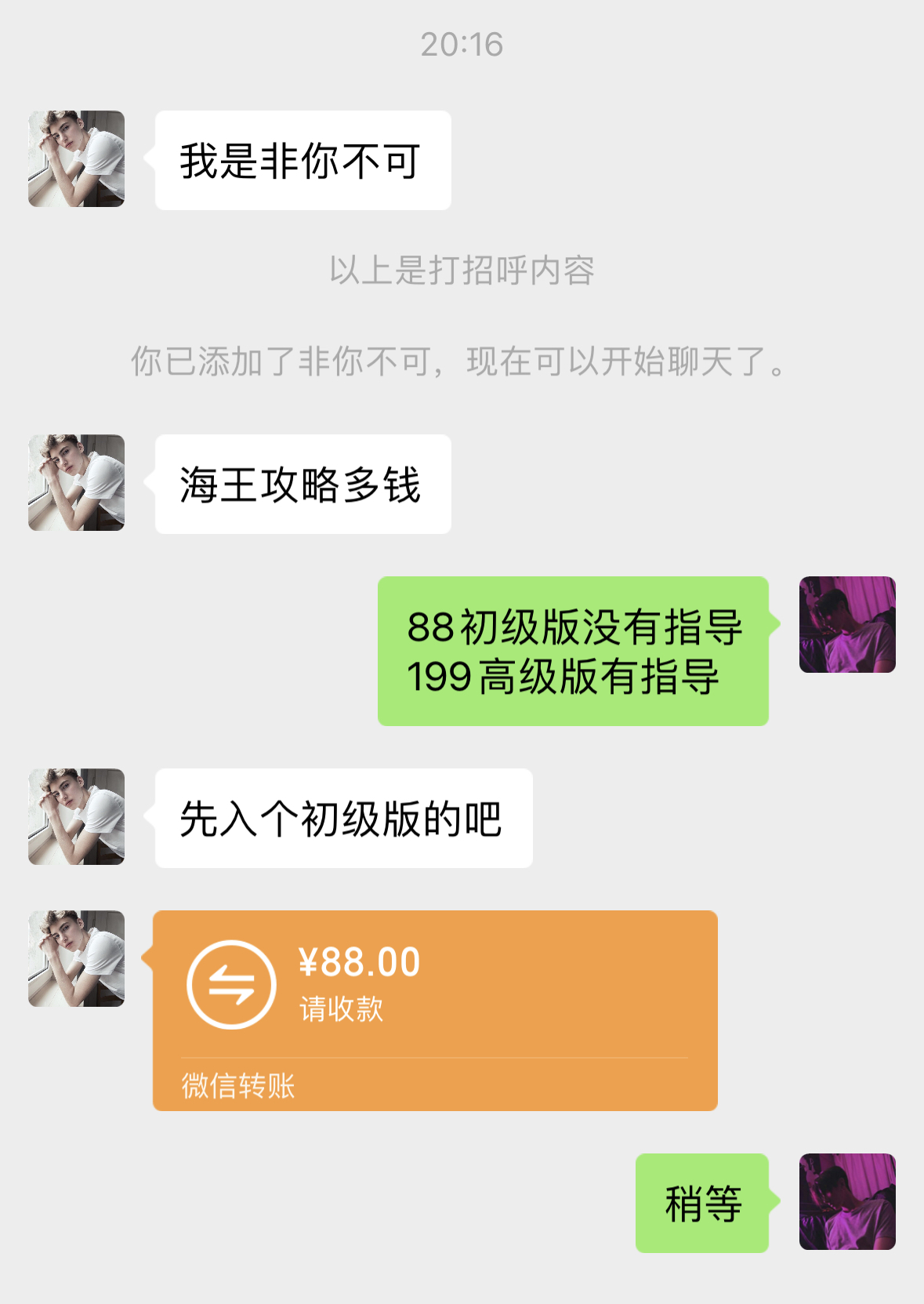Image resolution: width=924 pixels, height=1304 pixels.
Task: Tap the contact avatar beside '海王攻略多钱'
Action: (x=76, y=482)
